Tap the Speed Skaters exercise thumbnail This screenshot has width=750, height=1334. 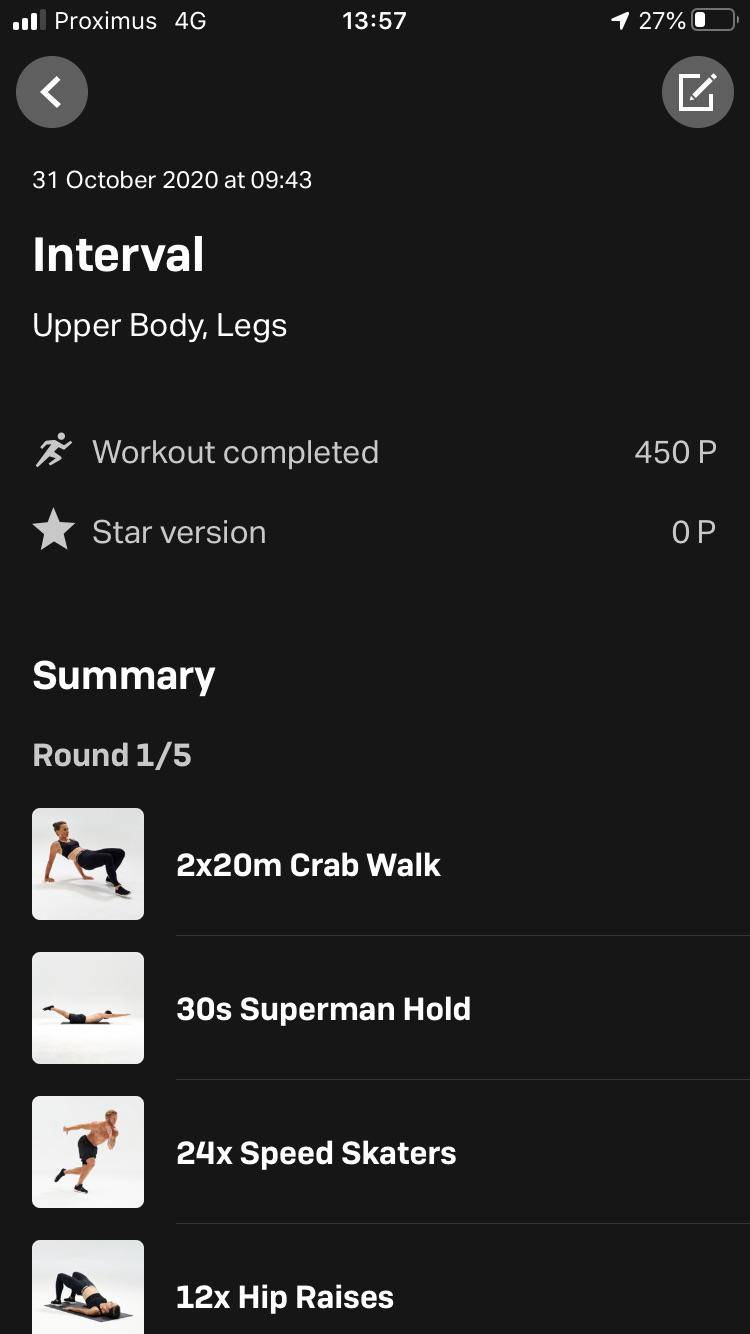click(87, 1152)
